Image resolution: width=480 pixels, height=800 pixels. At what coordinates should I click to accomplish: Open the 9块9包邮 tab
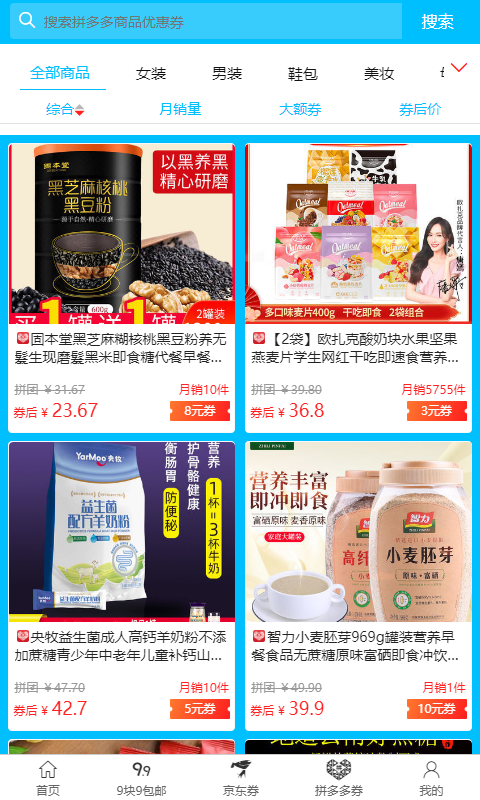[x=141, y=778]
